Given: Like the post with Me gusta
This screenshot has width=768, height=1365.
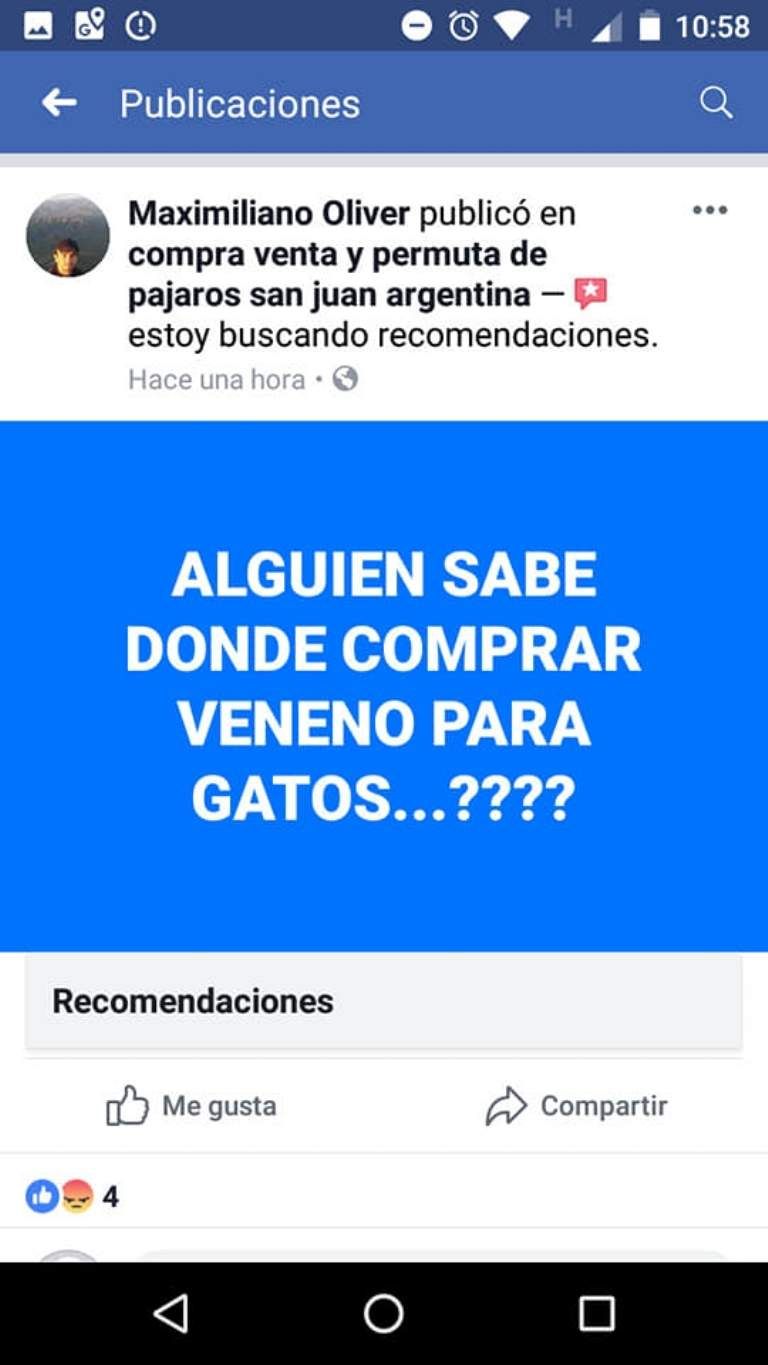Looking at the screenshot, I should point(191,1106).
